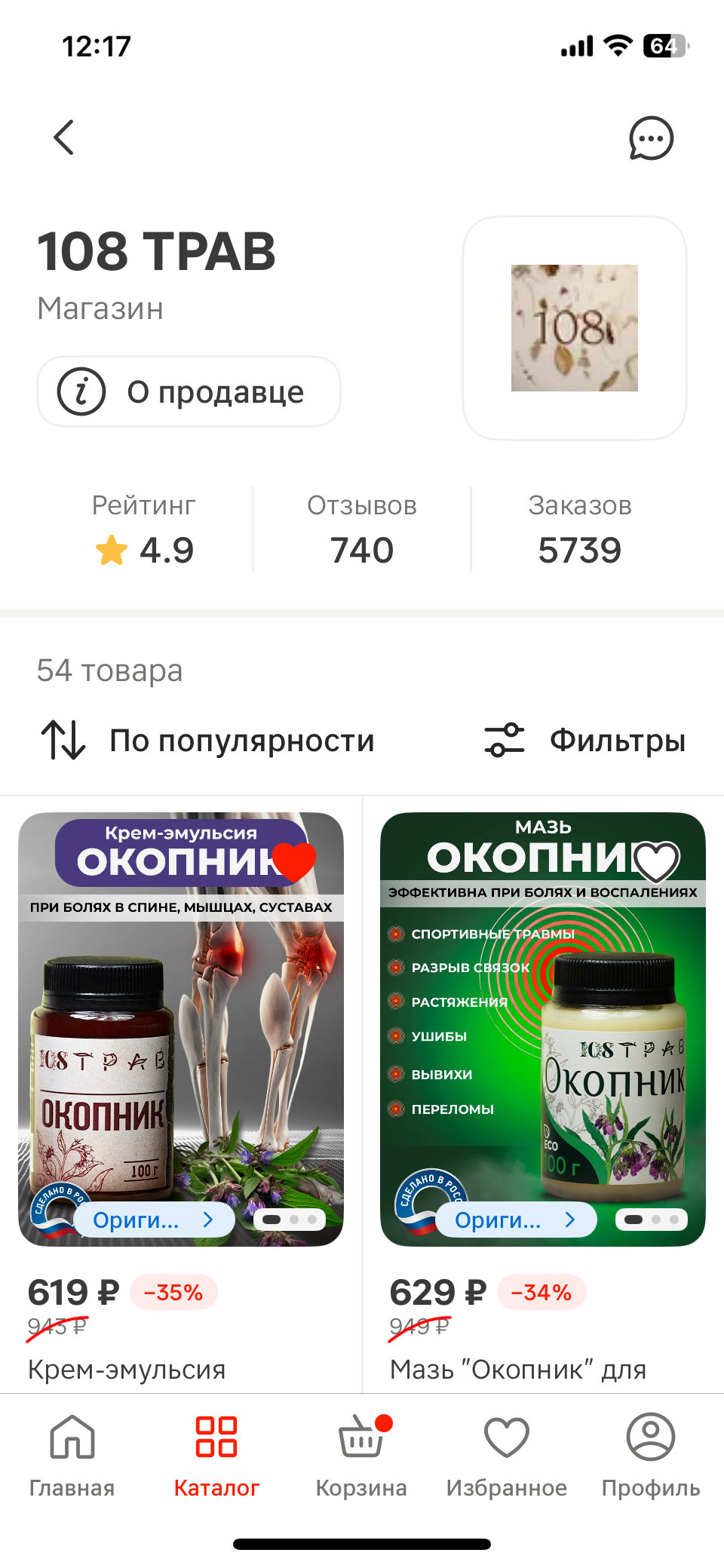This screenshot has width=724, height=1568.
Task: Open chat with the seller
Action: tap(651, 138)
